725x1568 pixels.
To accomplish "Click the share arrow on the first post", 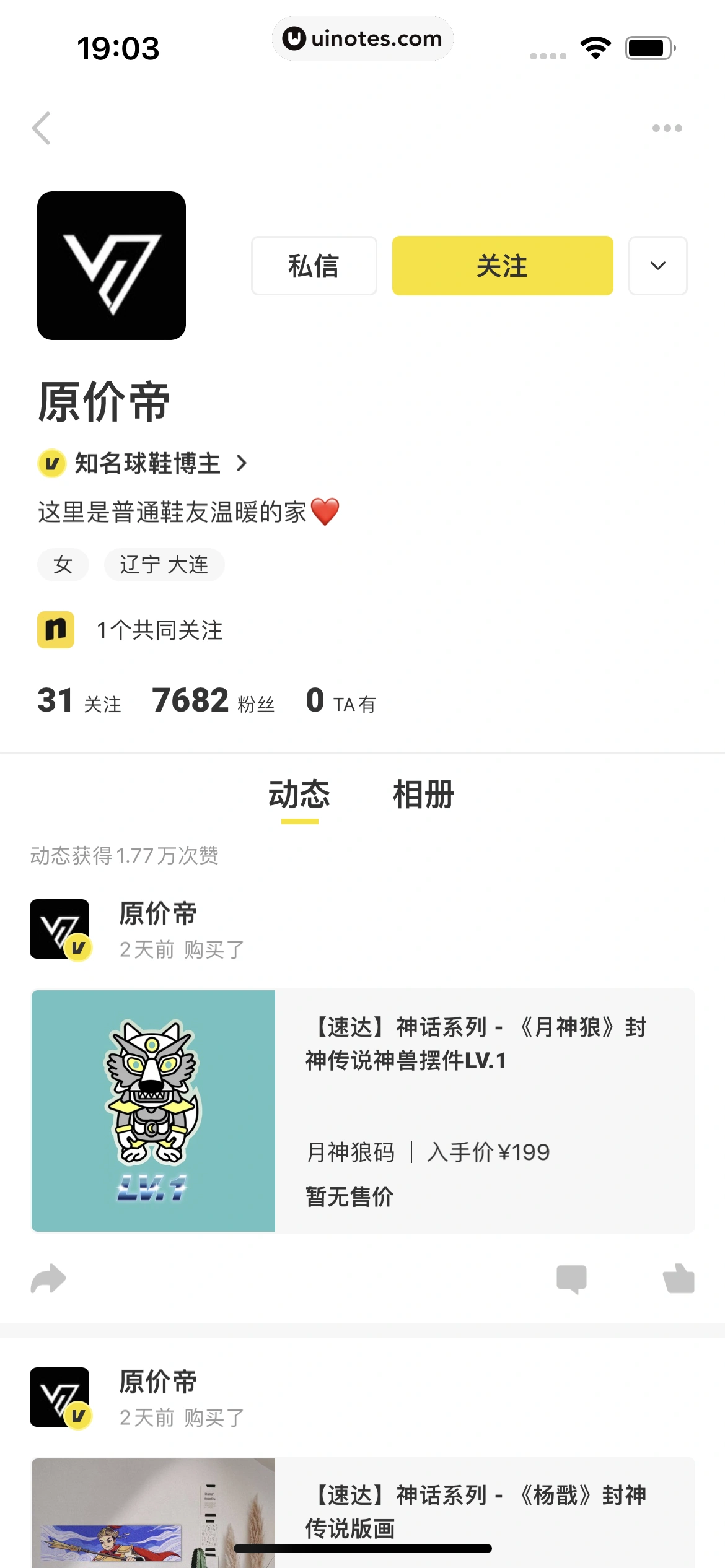I will (50, 1278).
